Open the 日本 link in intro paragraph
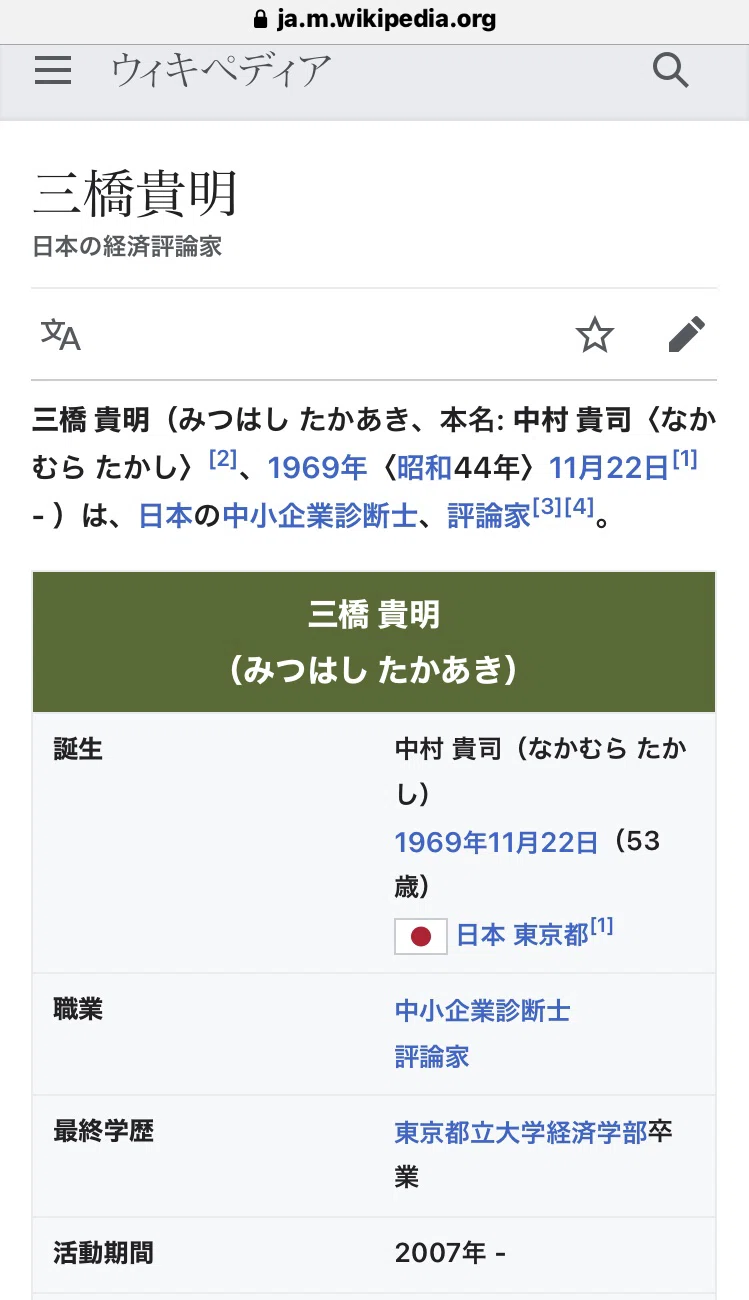 pyautogui.click(x=165, y=515)
